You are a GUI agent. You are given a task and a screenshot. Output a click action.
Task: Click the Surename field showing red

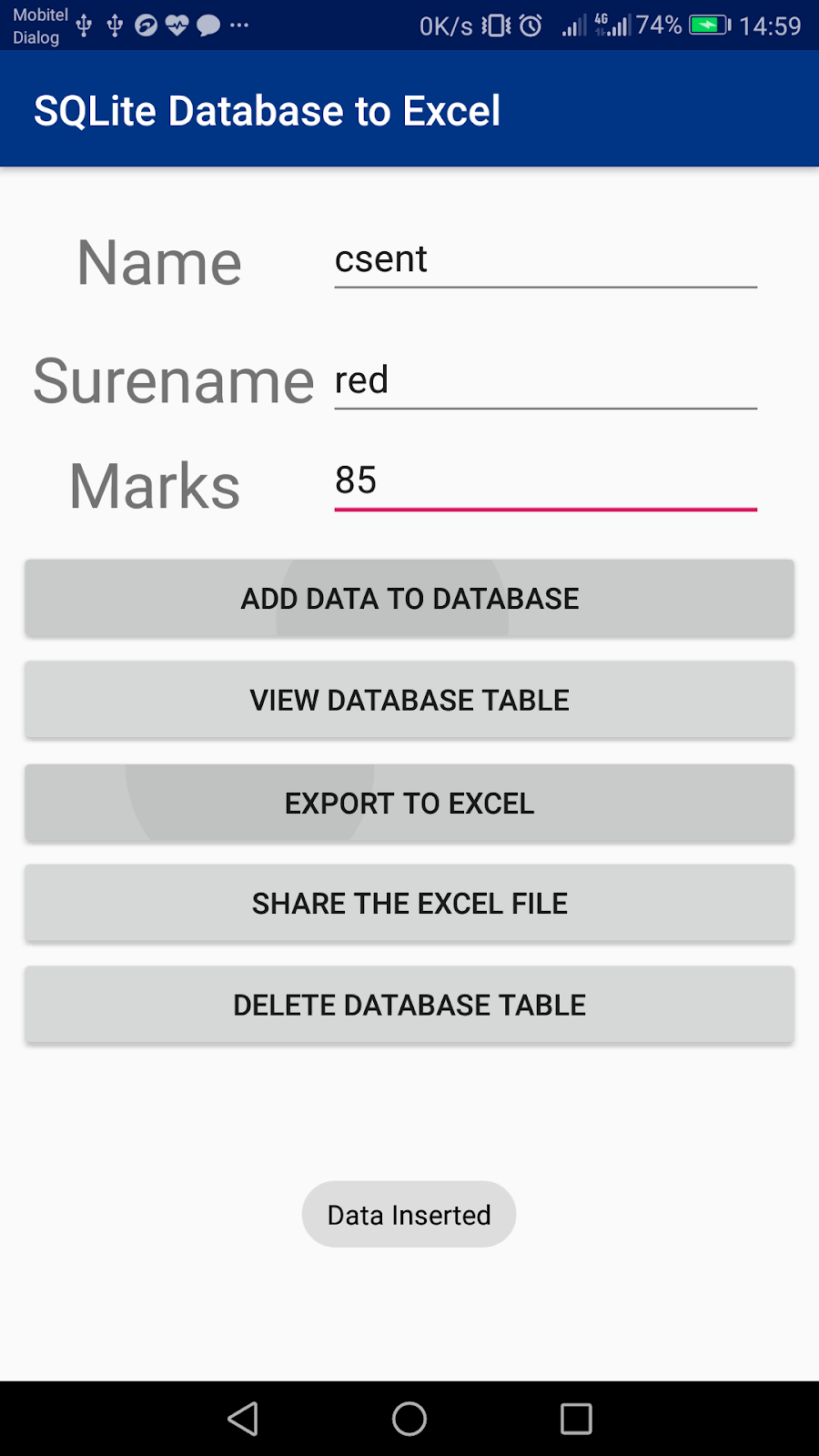pos(544,380)
